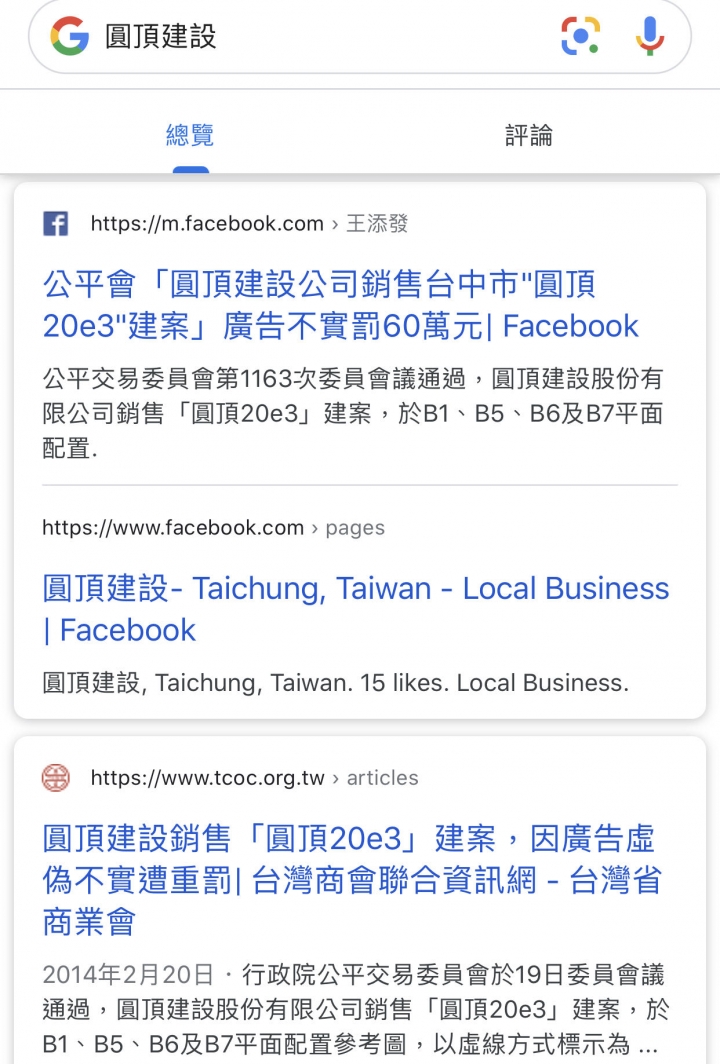Open the Facebook result about 公平會 罰60萬元
Image resolution: width=720 pixels, height=1064 pixels.
[340, 305]
